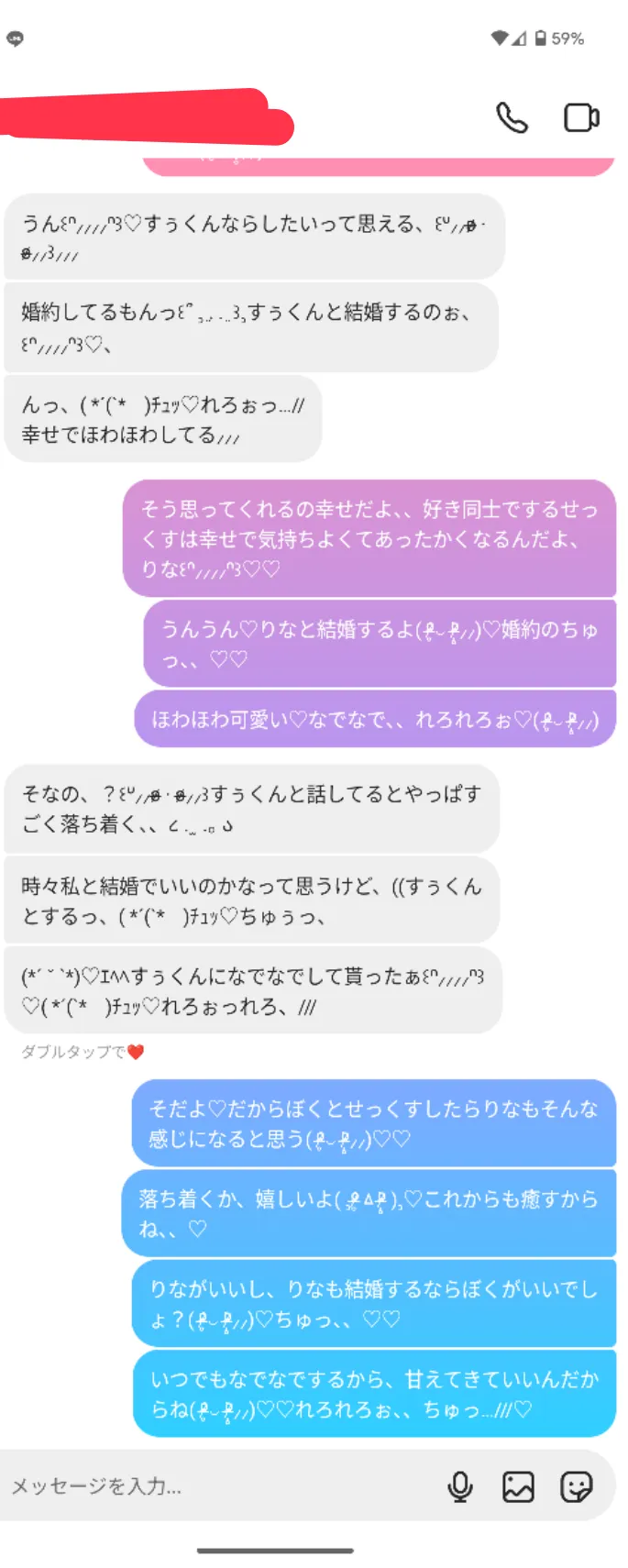
Task: Record a voice message with the microphone
Action: [x=460, y=1486]
